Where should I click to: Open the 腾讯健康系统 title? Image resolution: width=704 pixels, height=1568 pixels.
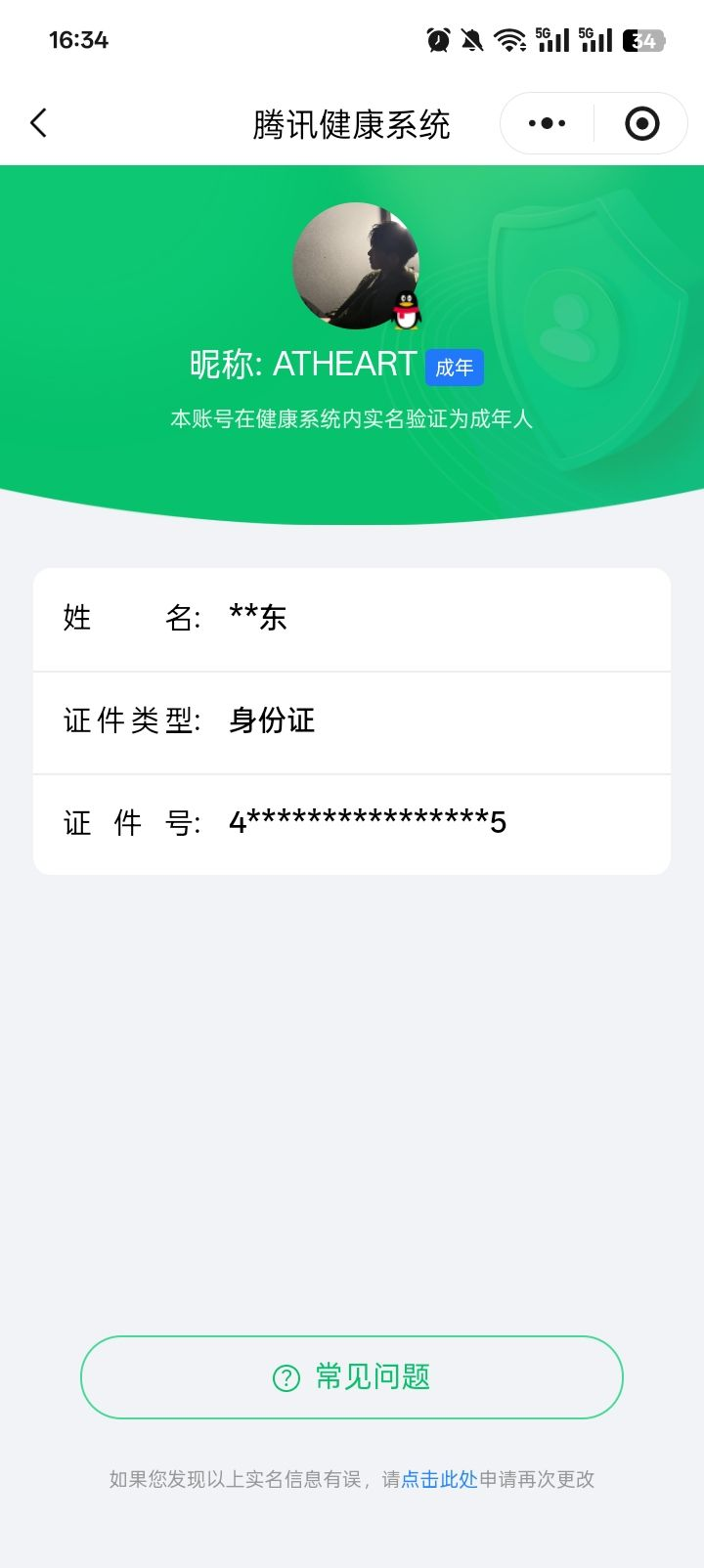click(x=351, y=123)
